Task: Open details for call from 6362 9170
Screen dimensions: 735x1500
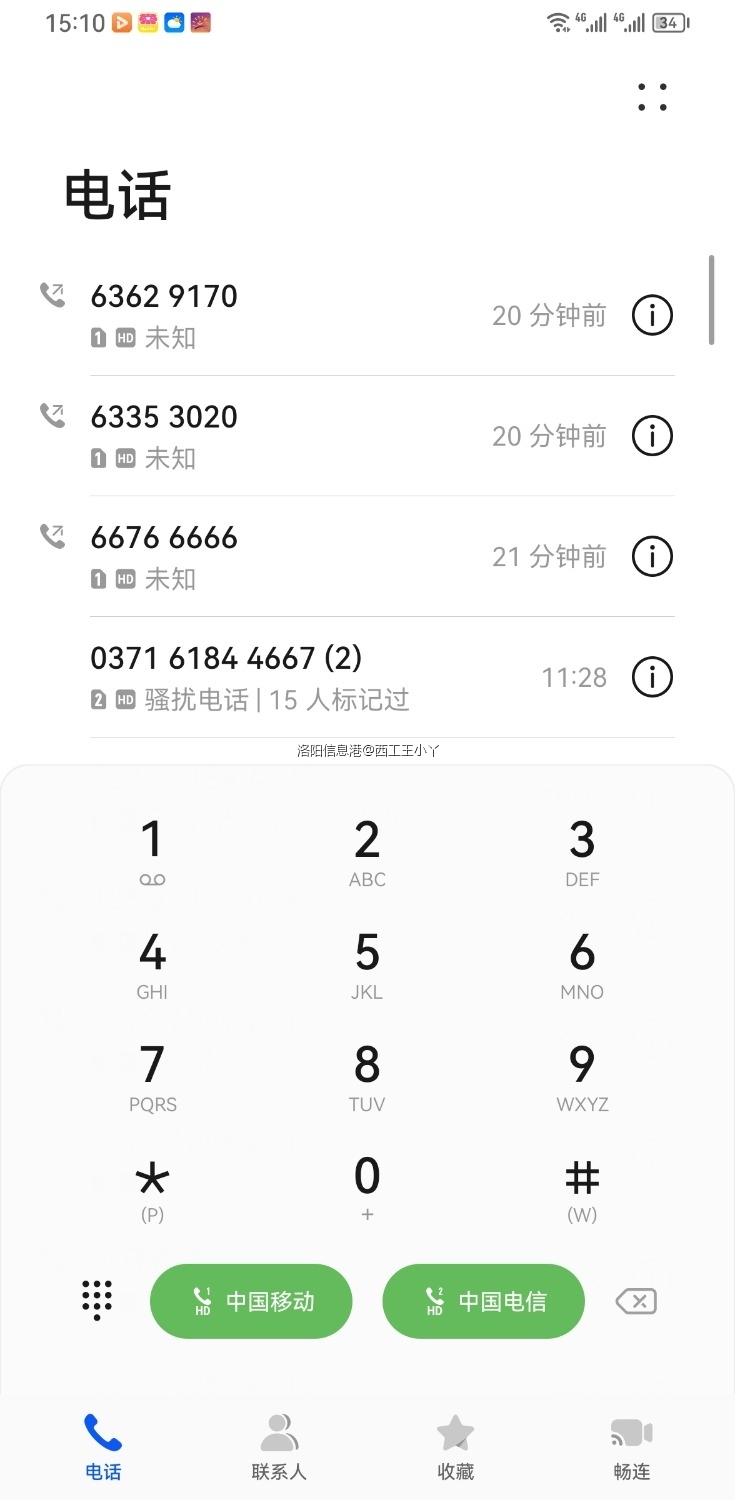Action: pos(651,315)
